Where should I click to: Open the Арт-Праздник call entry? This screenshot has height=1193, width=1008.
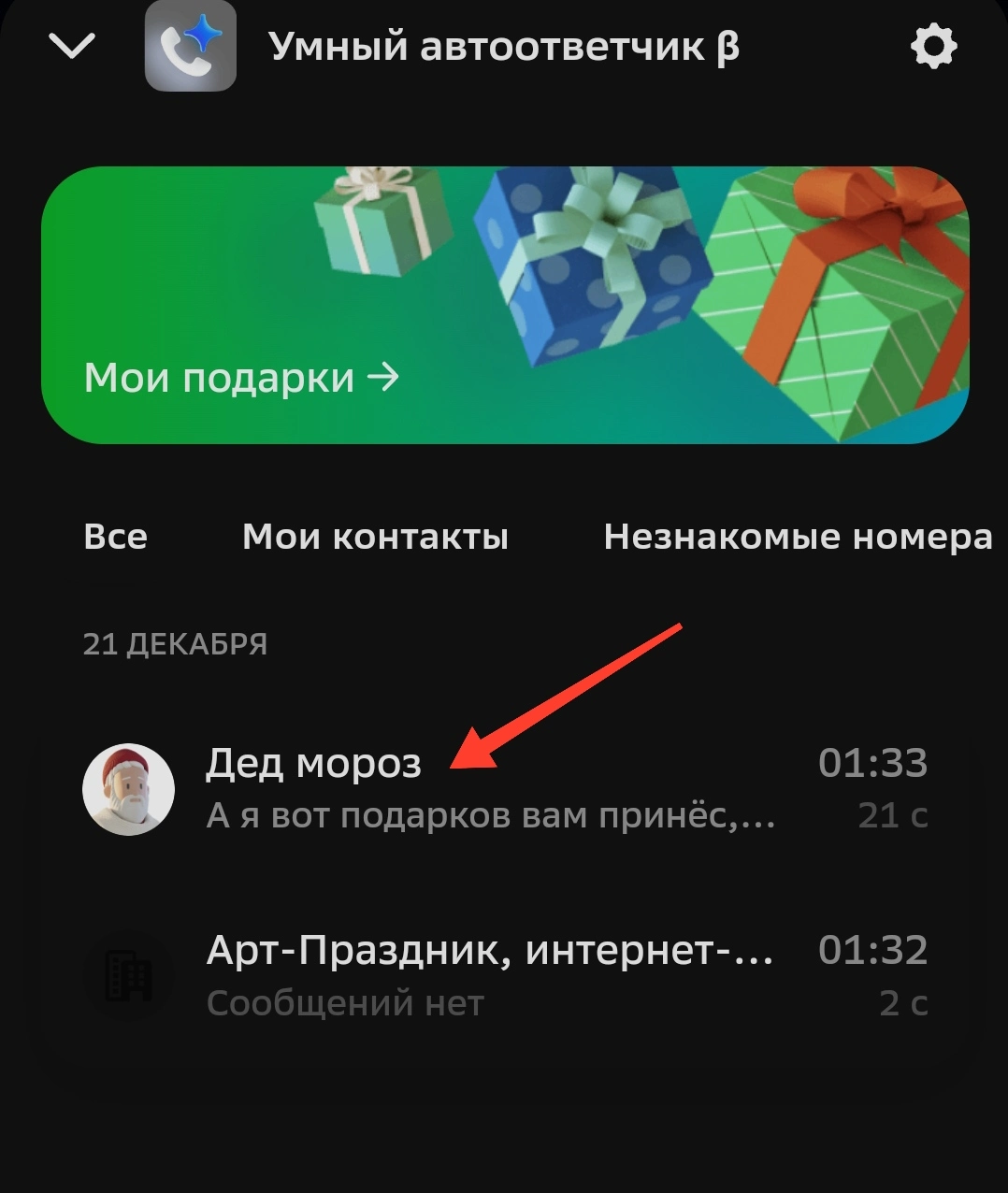click(x=505, y=975)
